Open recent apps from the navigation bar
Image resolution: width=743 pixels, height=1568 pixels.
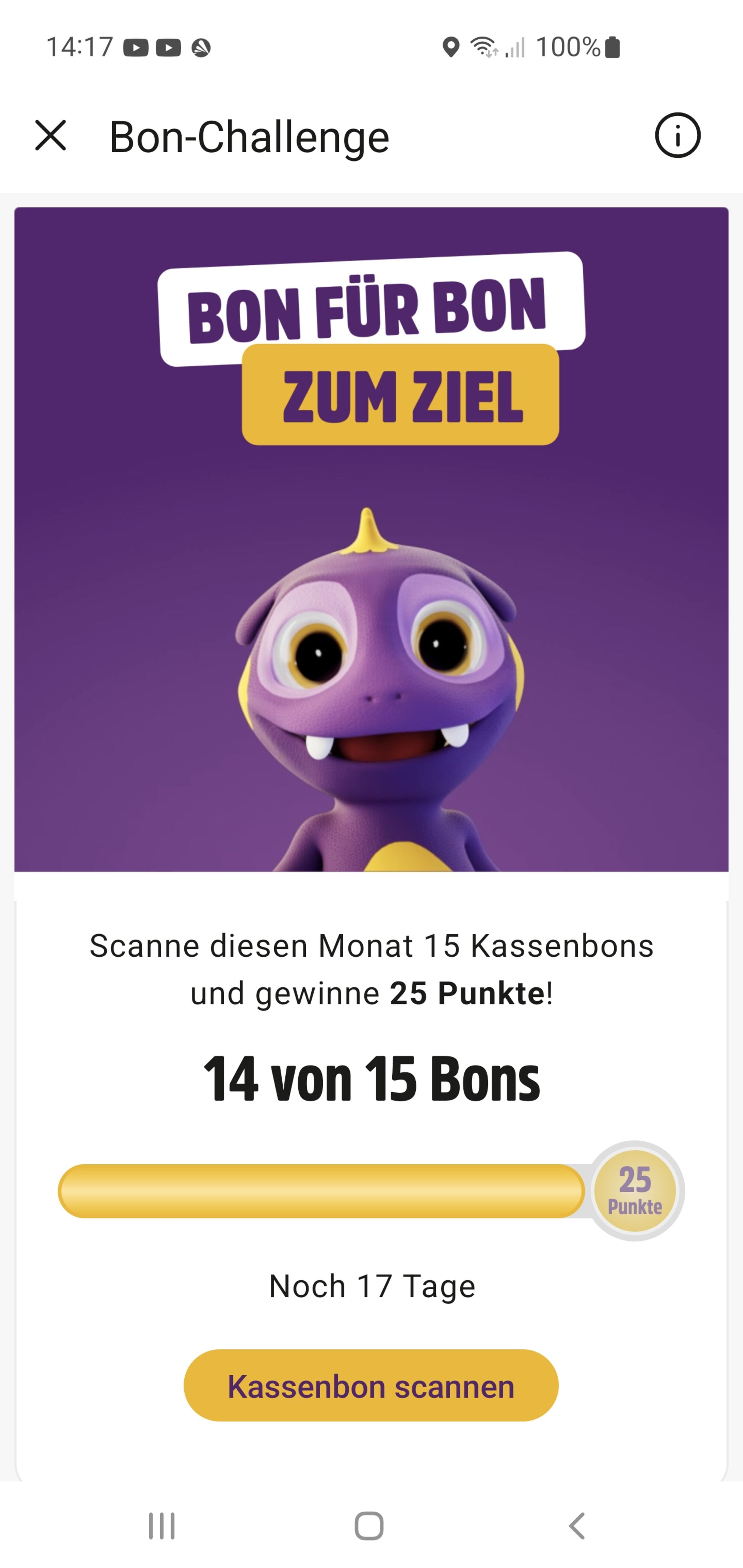point(162,1525)
